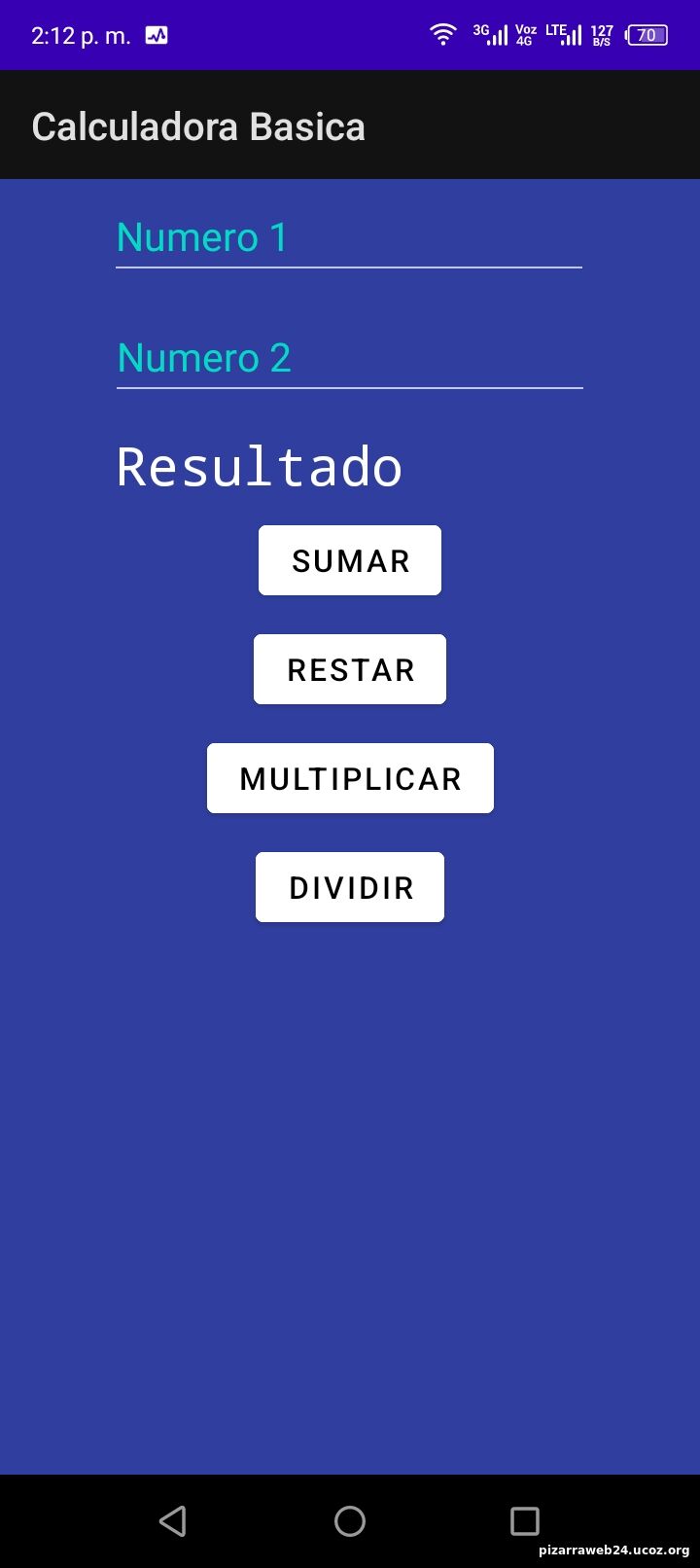This screenshot has height=1568, width=700.
Task: Tap the SUMAR button
Action: tap(350, 560)
